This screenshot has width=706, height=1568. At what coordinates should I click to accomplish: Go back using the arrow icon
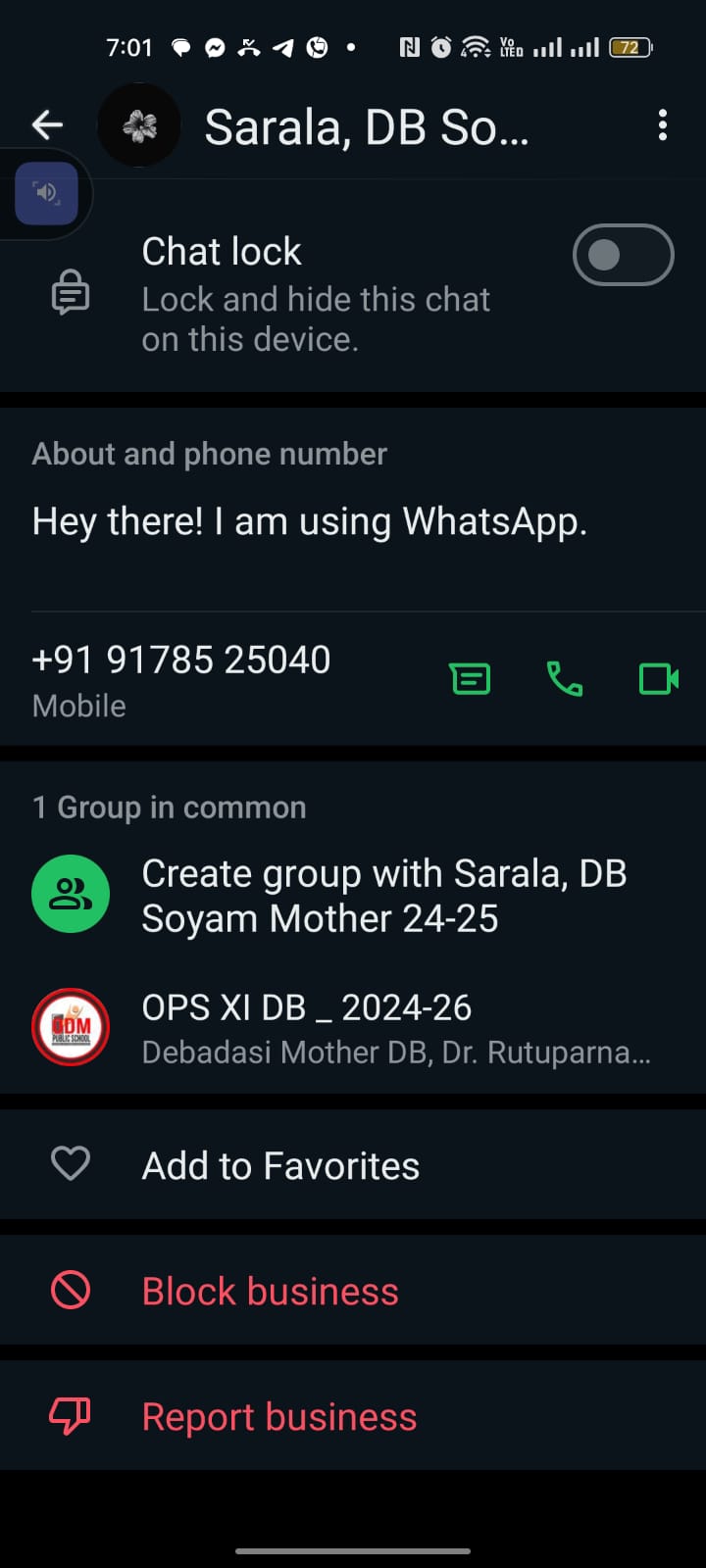coord(47,125)
